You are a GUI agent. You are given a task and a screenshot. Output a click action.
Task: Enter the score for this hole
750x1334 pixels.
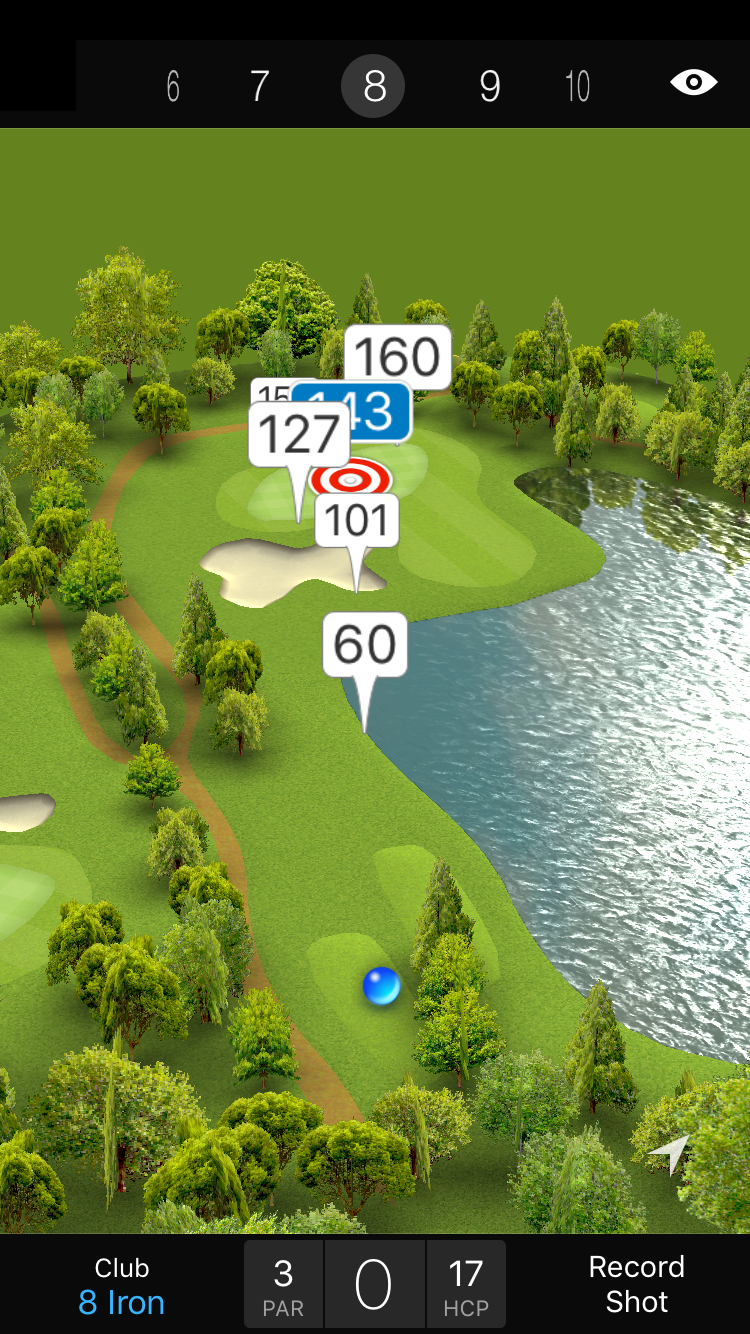pos(374,1284)
